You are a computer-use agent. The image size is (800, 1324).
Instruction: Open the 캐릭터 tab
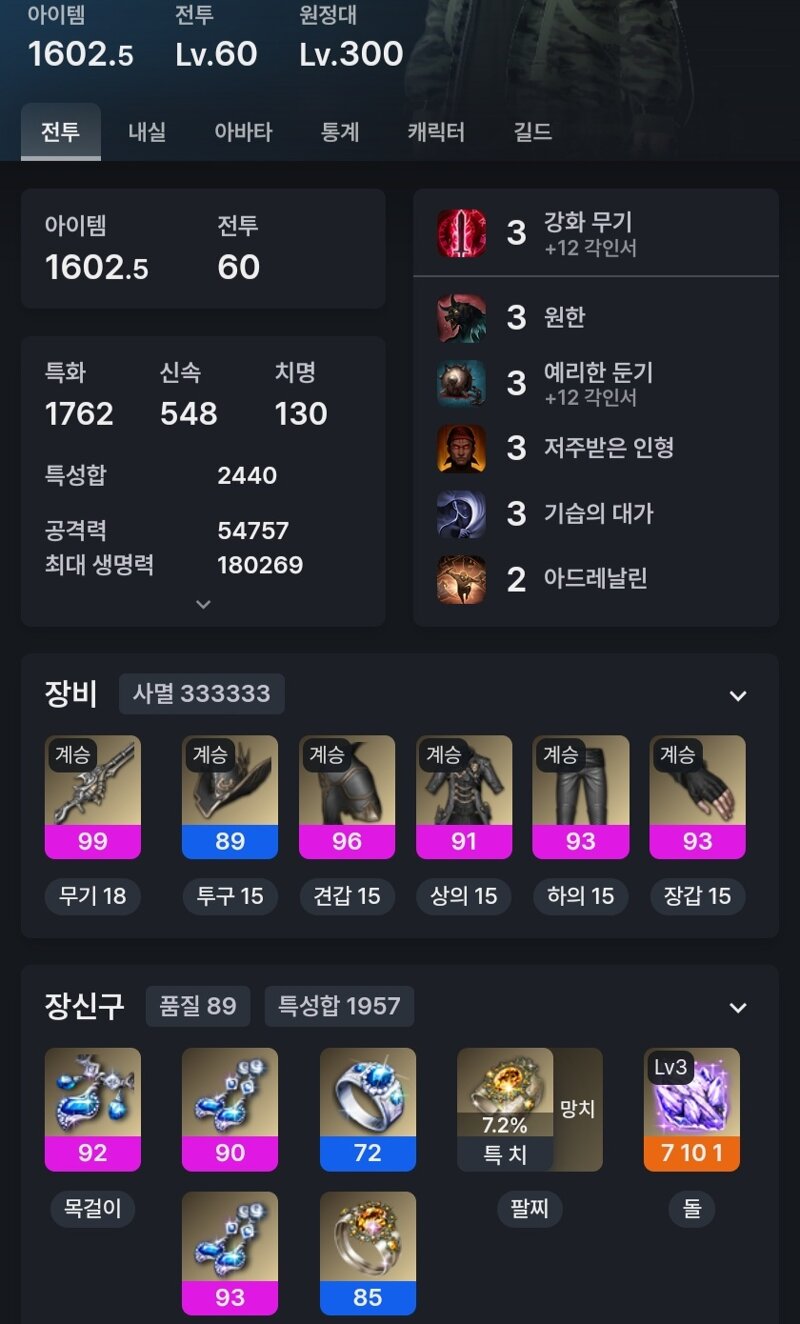click(436, 132)
